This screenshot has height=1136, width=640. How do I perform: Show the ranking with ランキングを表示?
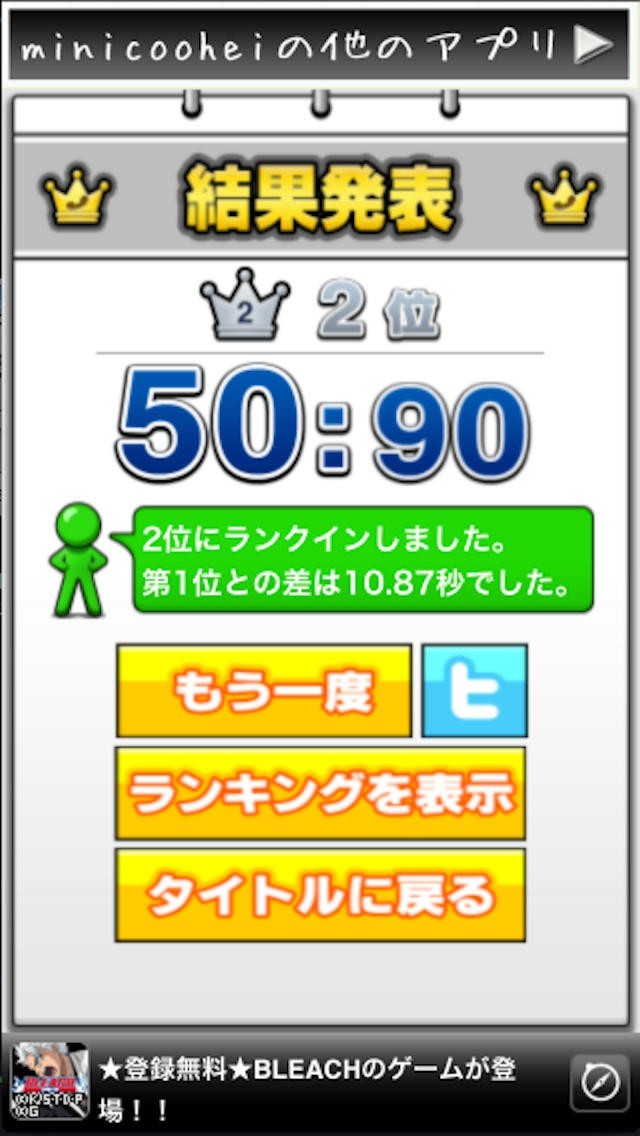pos(320,793)
